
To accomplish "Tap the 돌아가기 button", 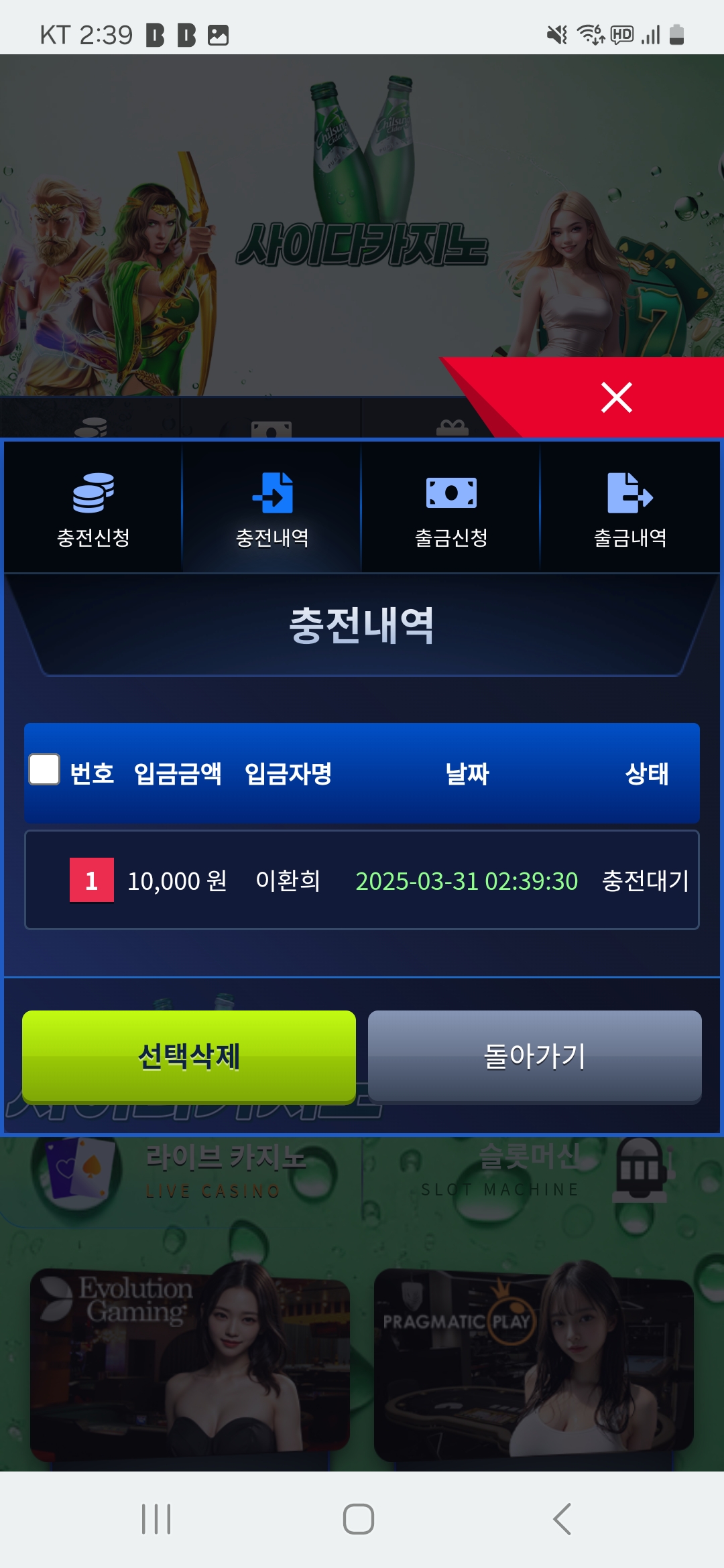I will [x=534, y=1056].
